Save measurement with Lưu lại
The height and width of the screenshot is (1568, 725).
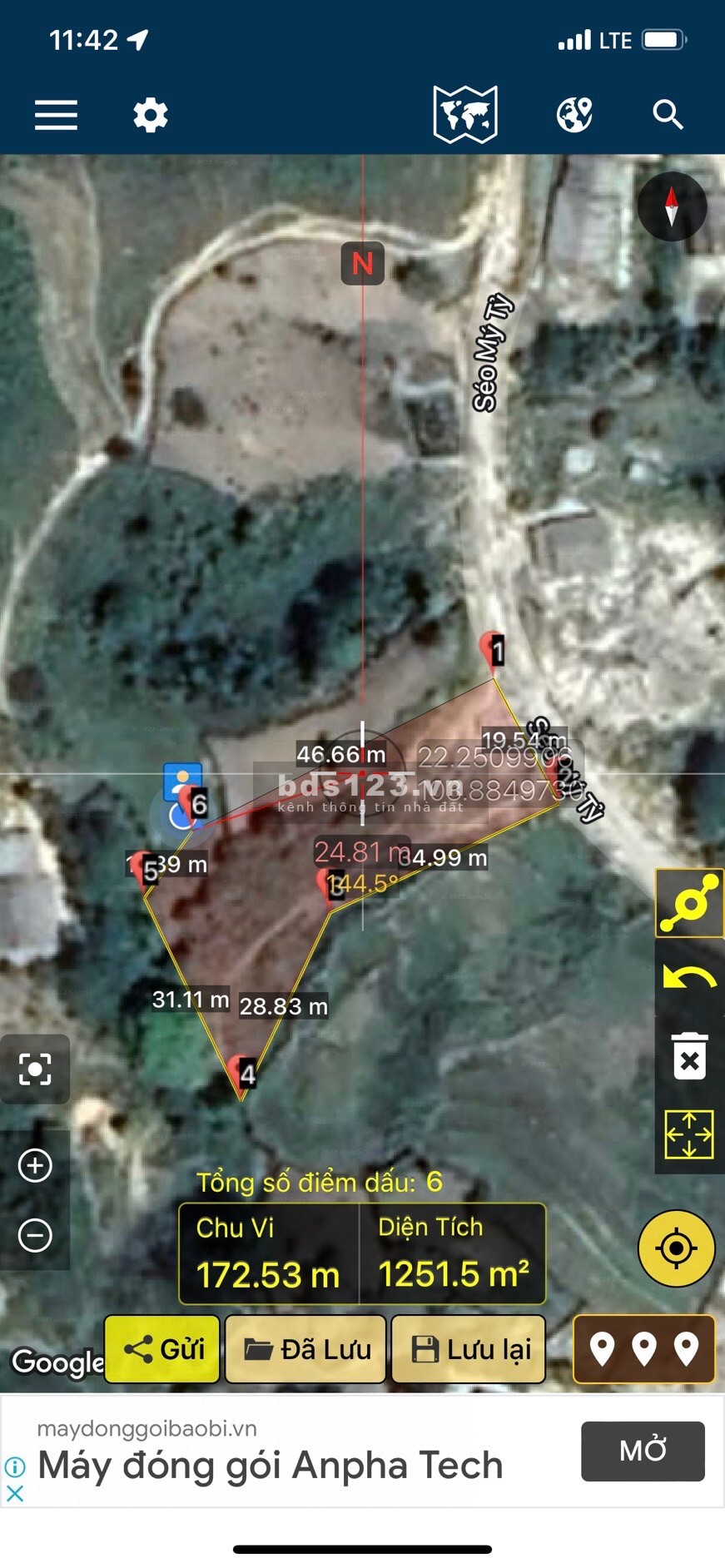pos(469,1349)
